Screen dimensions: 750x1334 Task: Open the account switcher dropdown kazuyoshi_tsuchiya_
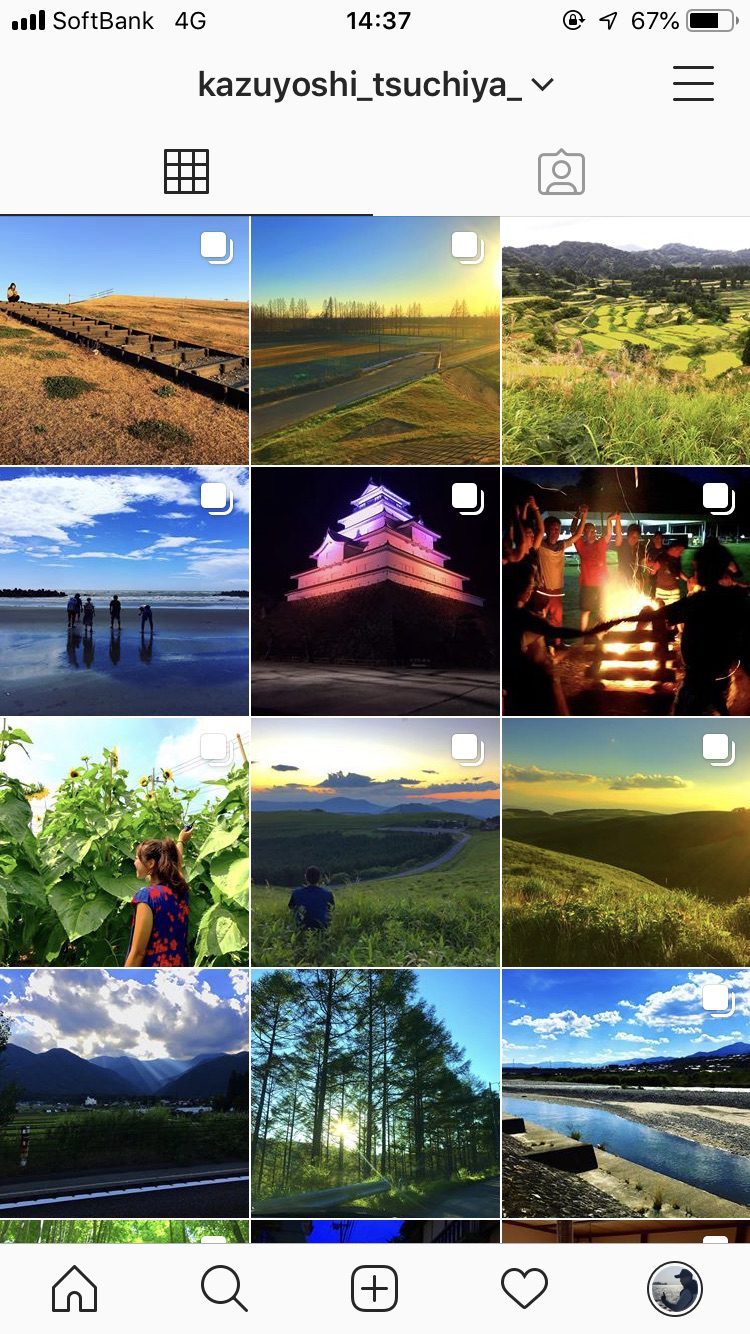[376, 85]
